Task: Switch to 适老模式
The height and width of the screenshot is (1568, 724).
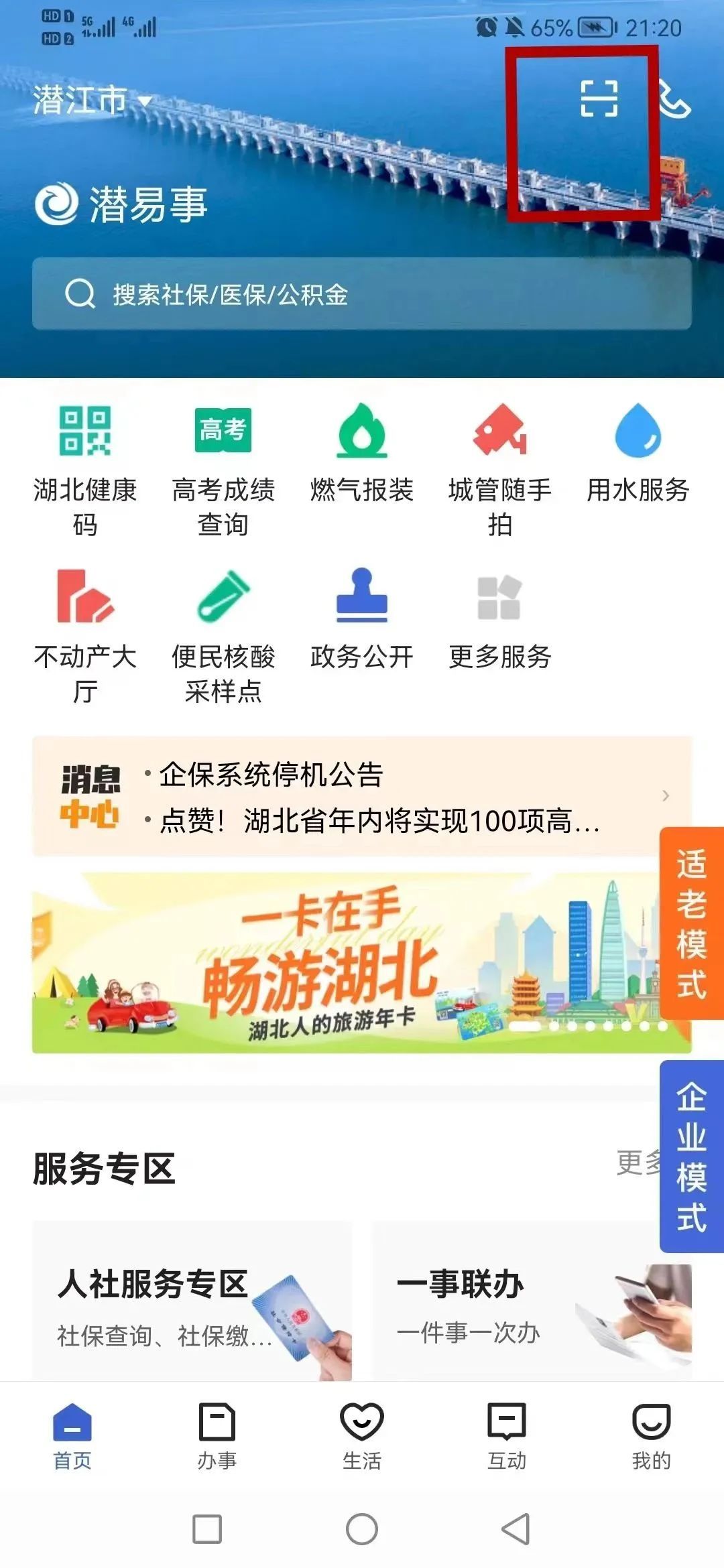Action: (x=692, y=923)
